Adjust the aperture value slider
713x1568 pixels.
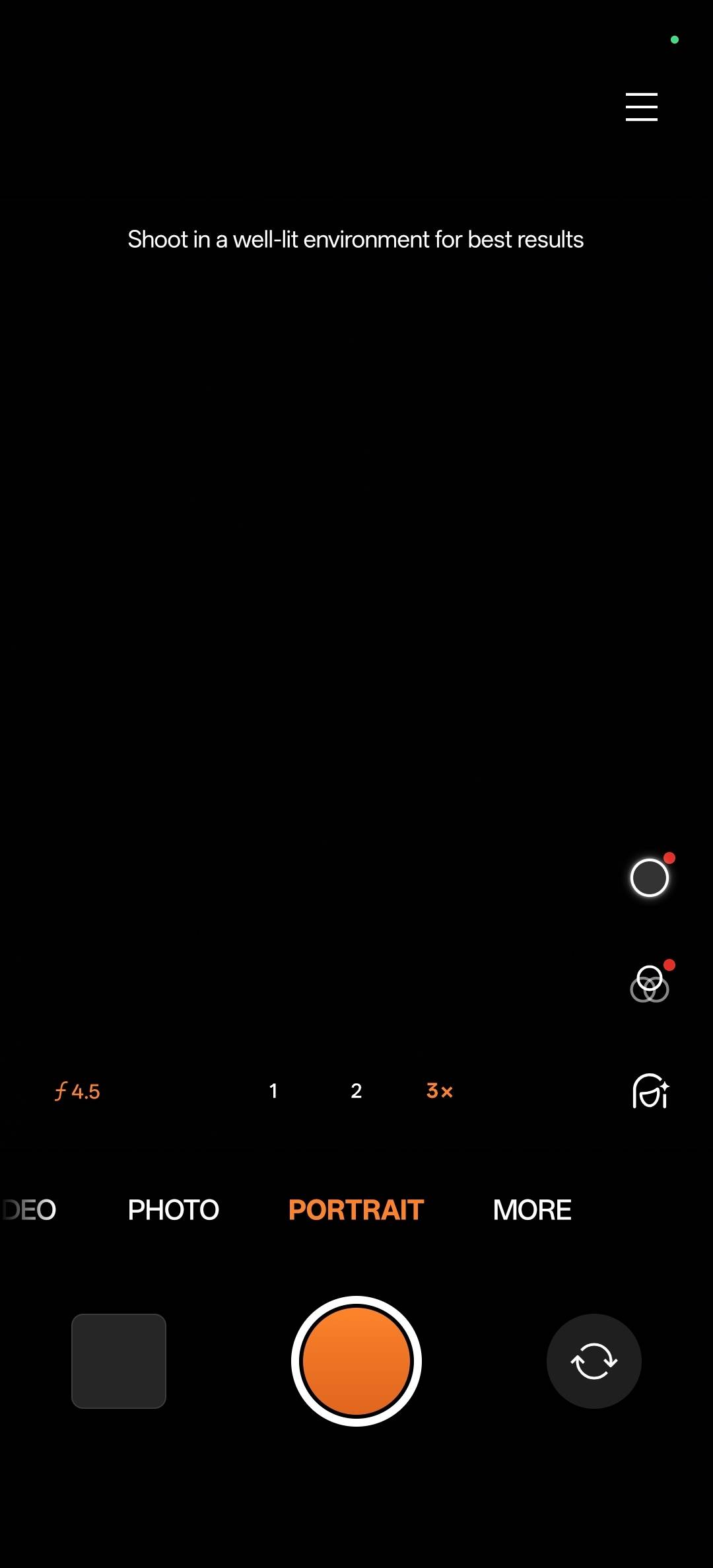[x=76, y=1091]
